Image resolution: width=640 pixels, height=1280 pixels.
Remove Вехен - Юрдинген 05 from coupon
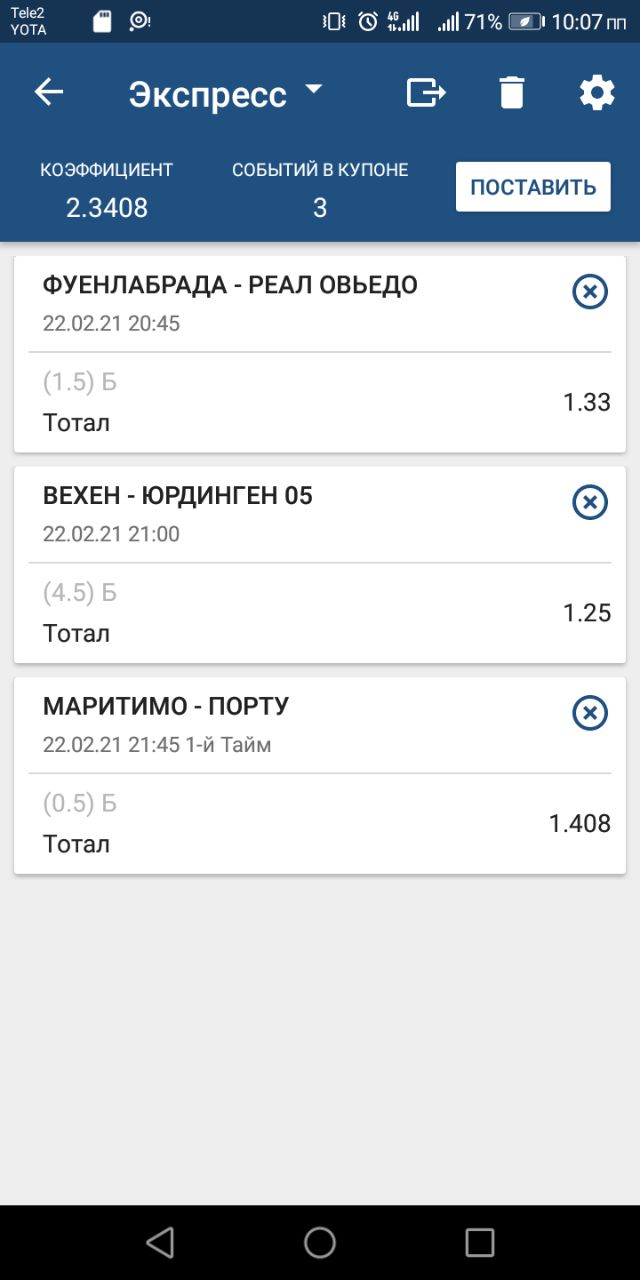click(590, 502)
